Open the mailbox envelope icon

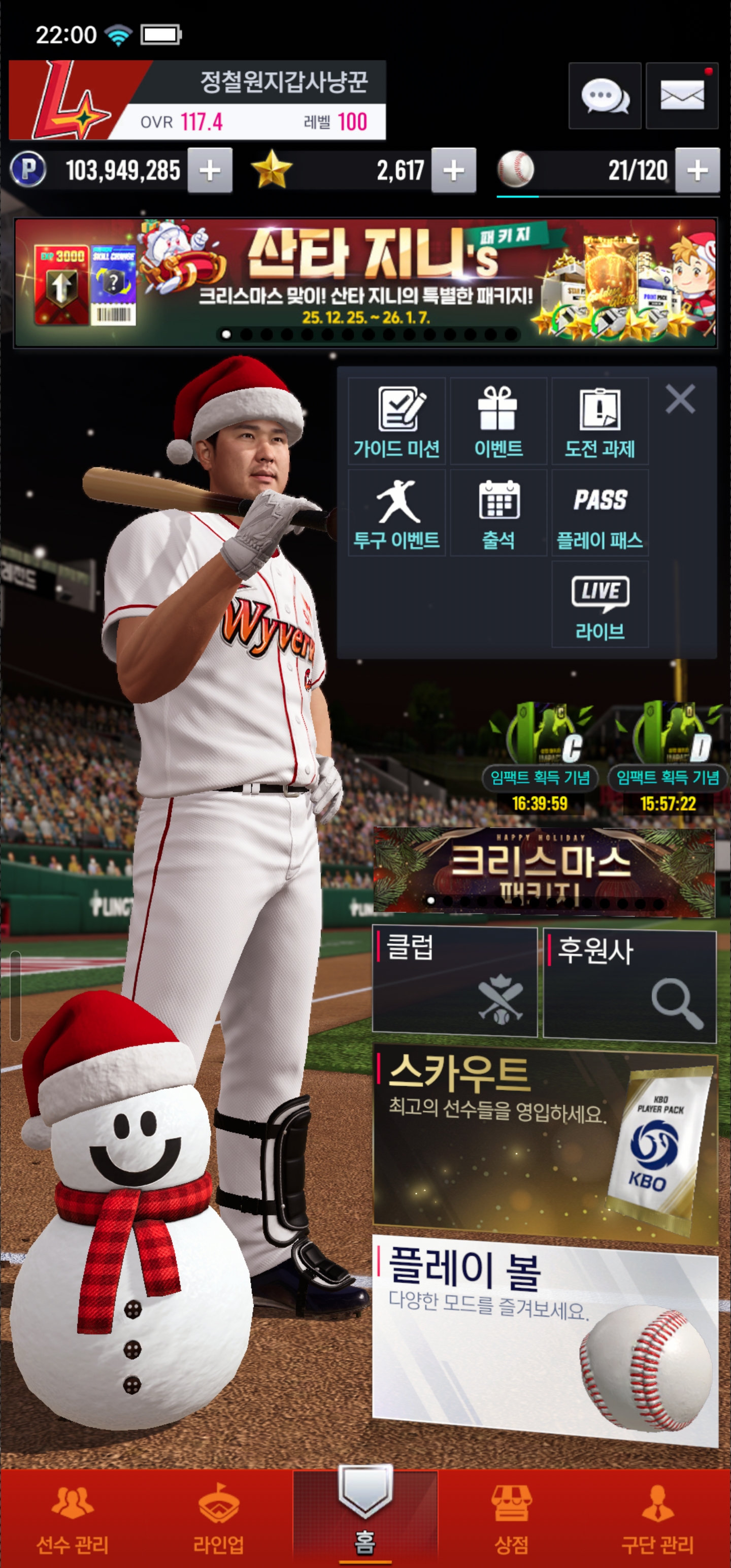(x=681, y=96)
